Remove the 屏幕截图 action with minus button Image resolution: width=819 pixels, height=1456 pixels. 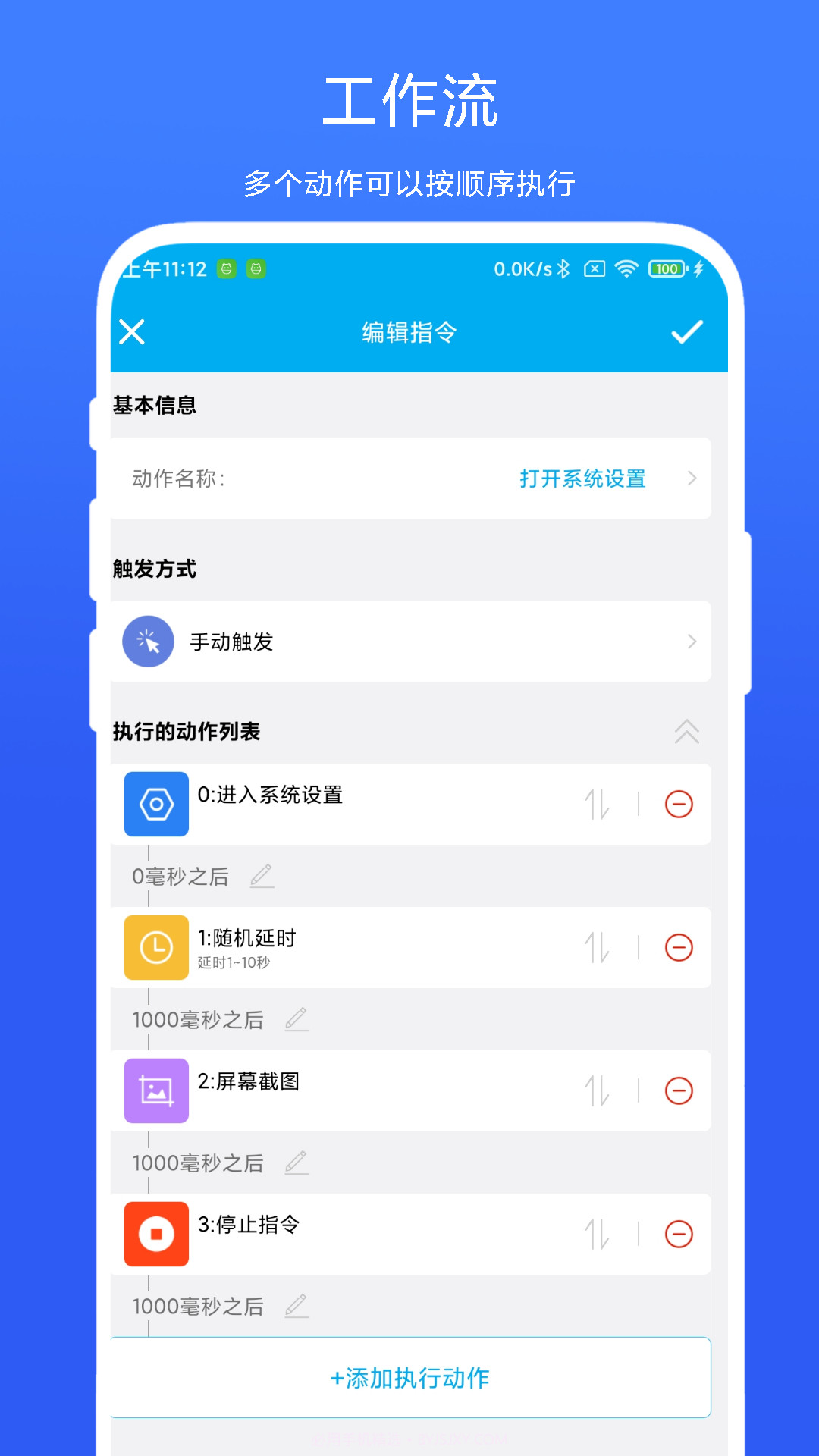coord(679,1090)
